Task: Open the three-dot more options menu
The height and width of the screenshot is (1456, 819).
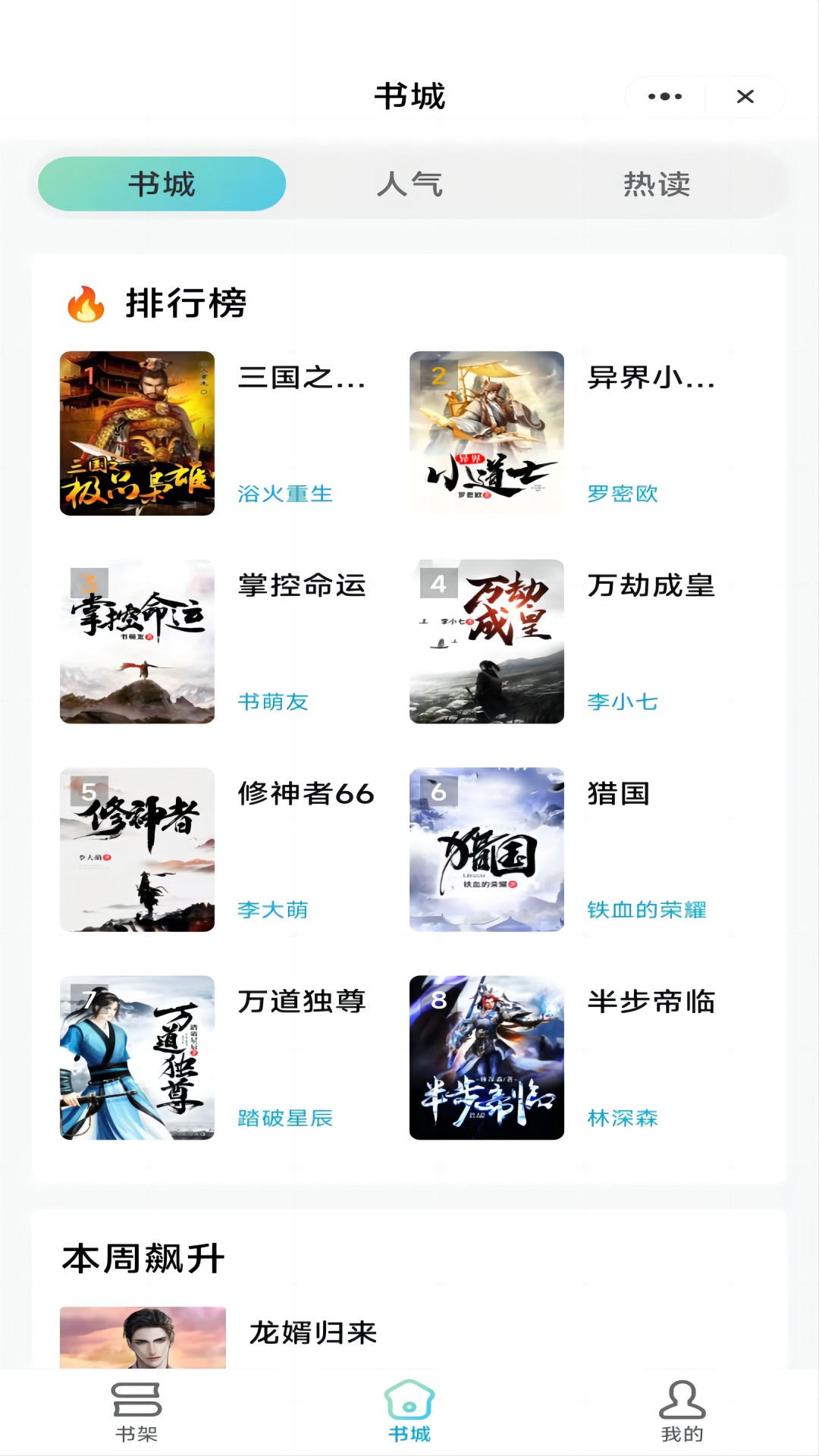Action: 665,96
